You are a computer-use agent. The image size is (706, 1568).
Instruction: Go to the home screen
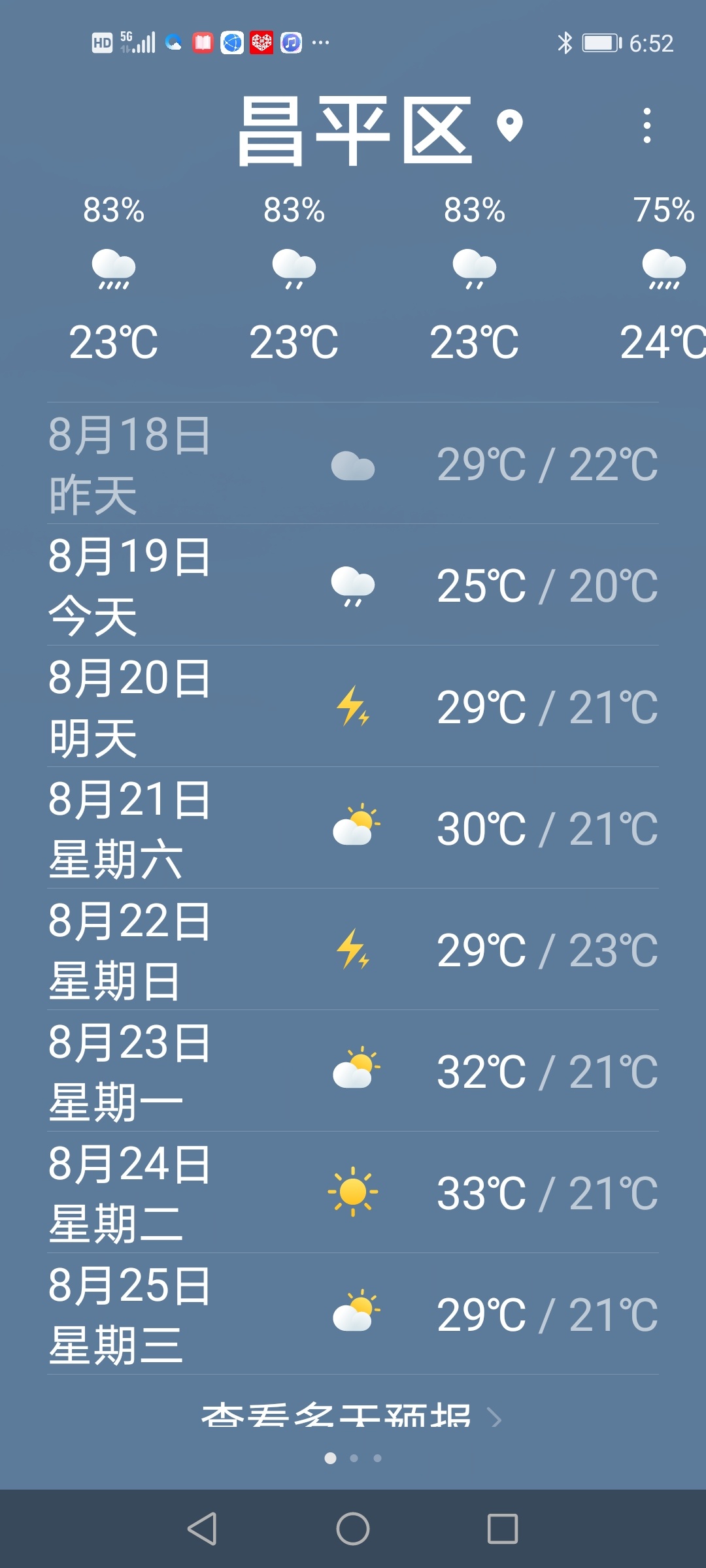(353, 1529)
